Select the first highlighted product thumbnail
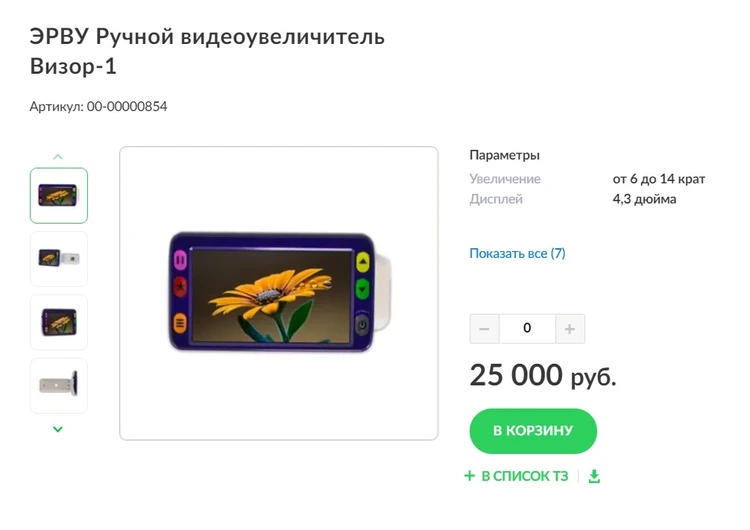Image resolution: width=750 pixels, height=530 pixels. coord(59,195)
